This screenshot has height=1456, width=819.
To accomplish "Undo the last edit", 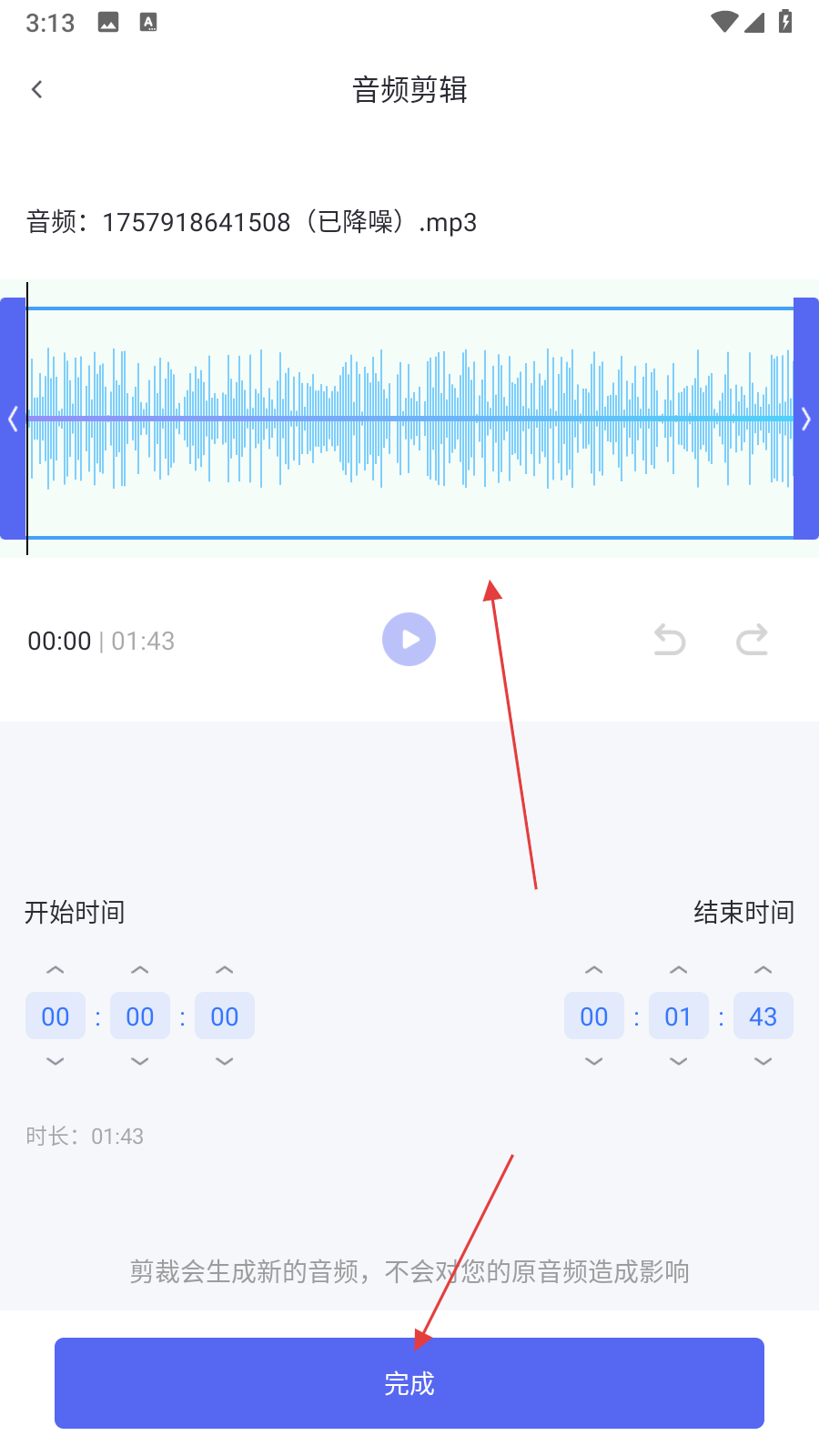I will click(670, 641).
